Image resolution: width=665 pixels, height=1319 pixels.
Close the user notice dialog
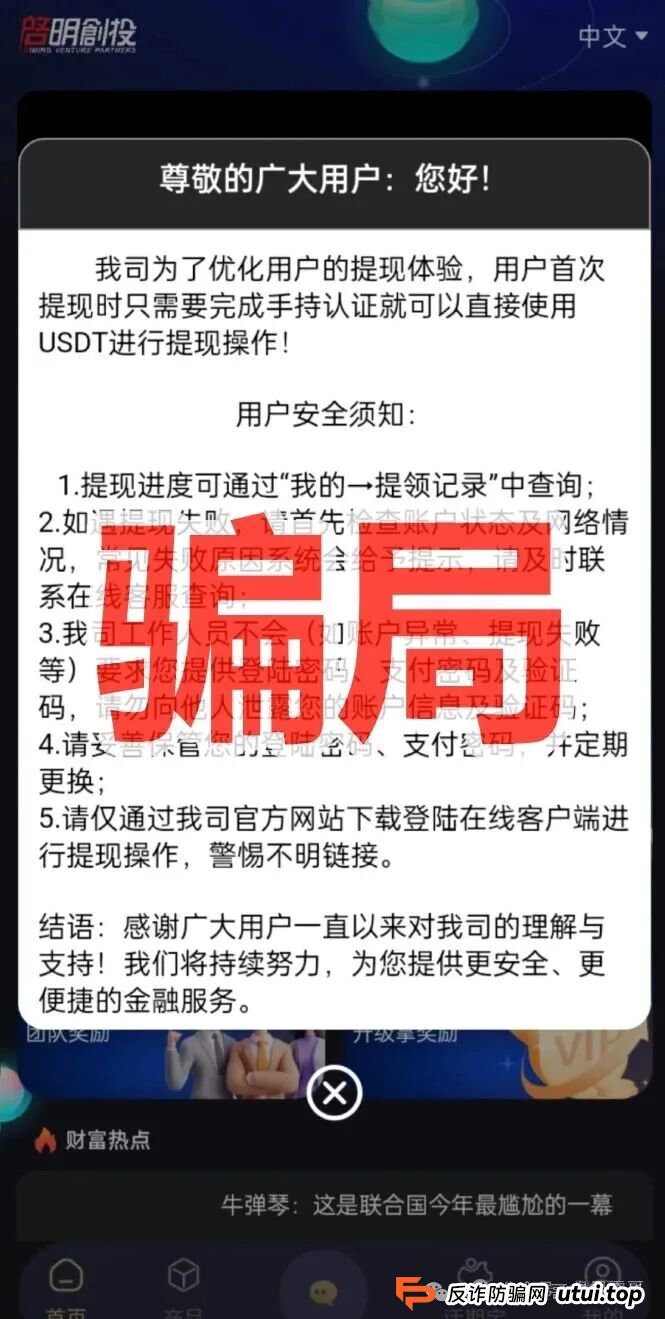(334, 1093)
